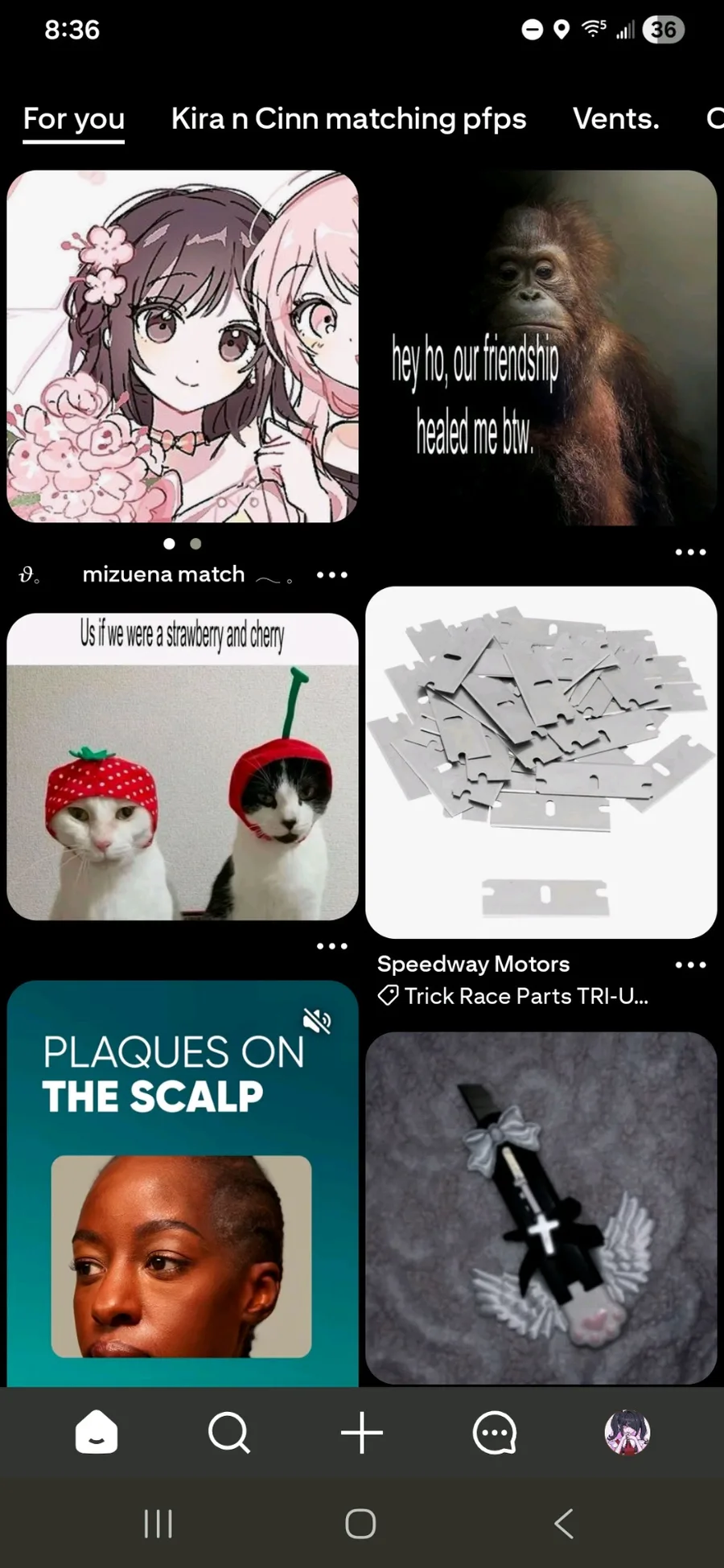Image resolution: width=724 pixels, height=1568 pixels.
Task: Open the Speedway Motors razor blades pin
Action: pyautogui.click(x=541, y=762)
